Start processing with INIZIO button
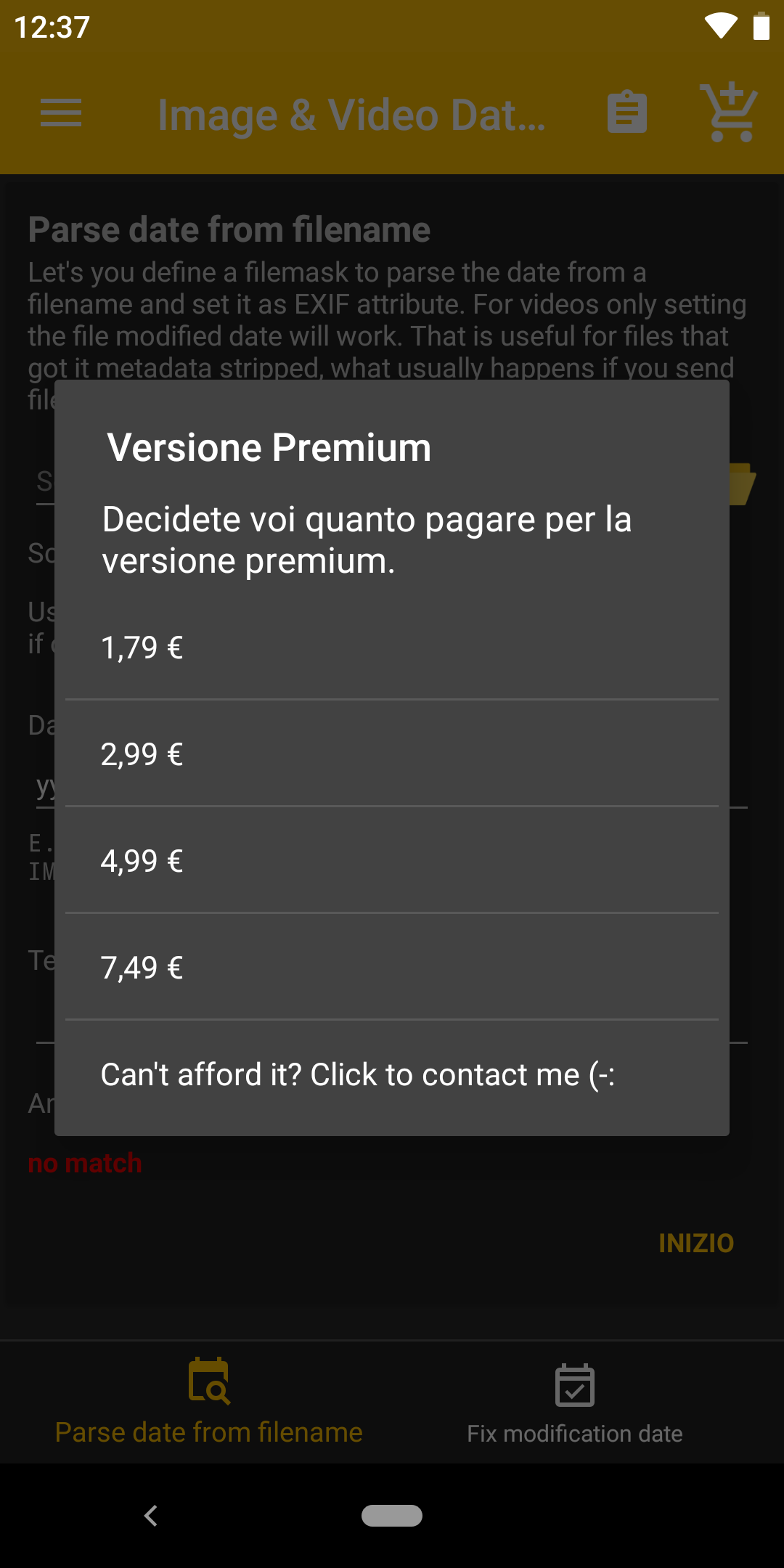The height and width of the screenshot is (1568, 784). pos(695,1244)
